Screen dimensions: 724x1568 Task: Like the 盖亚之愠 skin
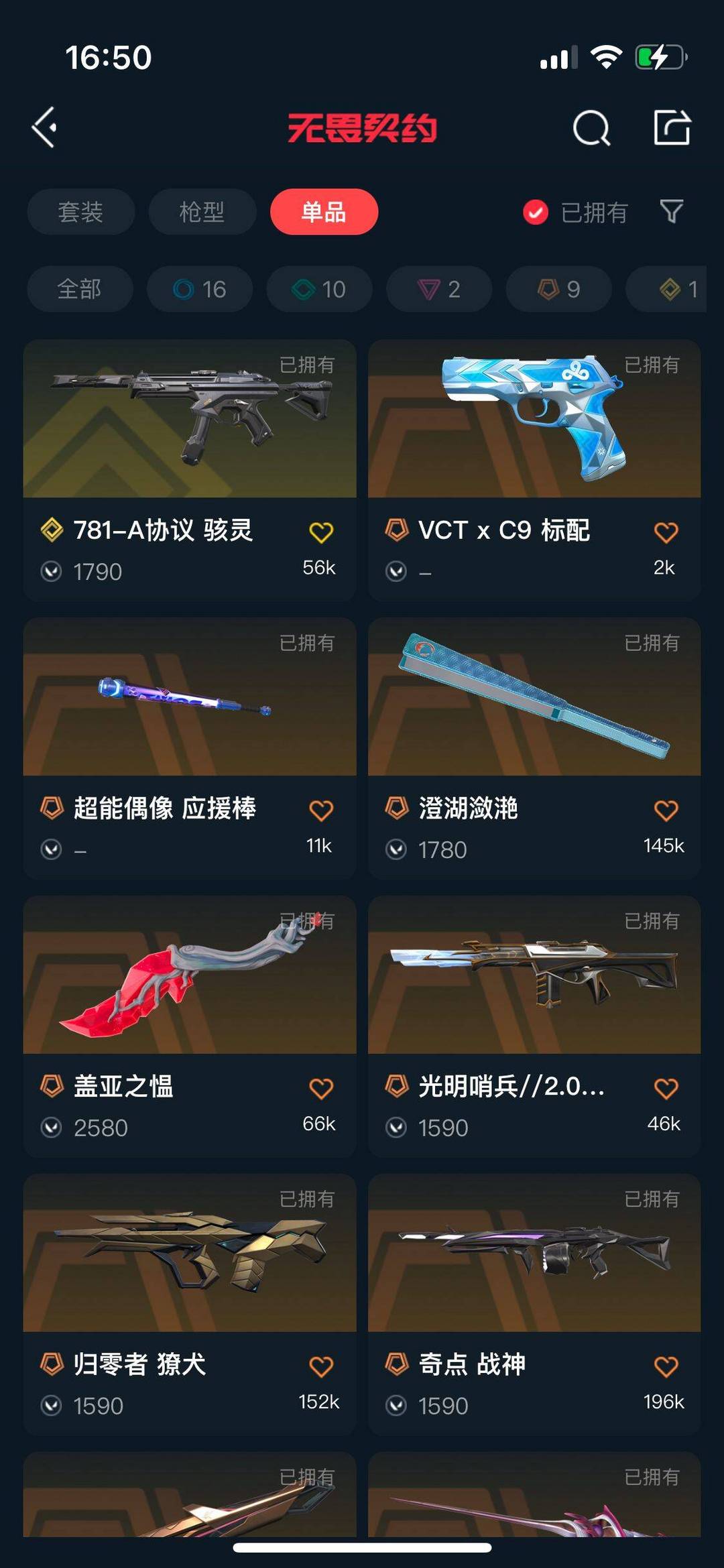pos(321,1089)
